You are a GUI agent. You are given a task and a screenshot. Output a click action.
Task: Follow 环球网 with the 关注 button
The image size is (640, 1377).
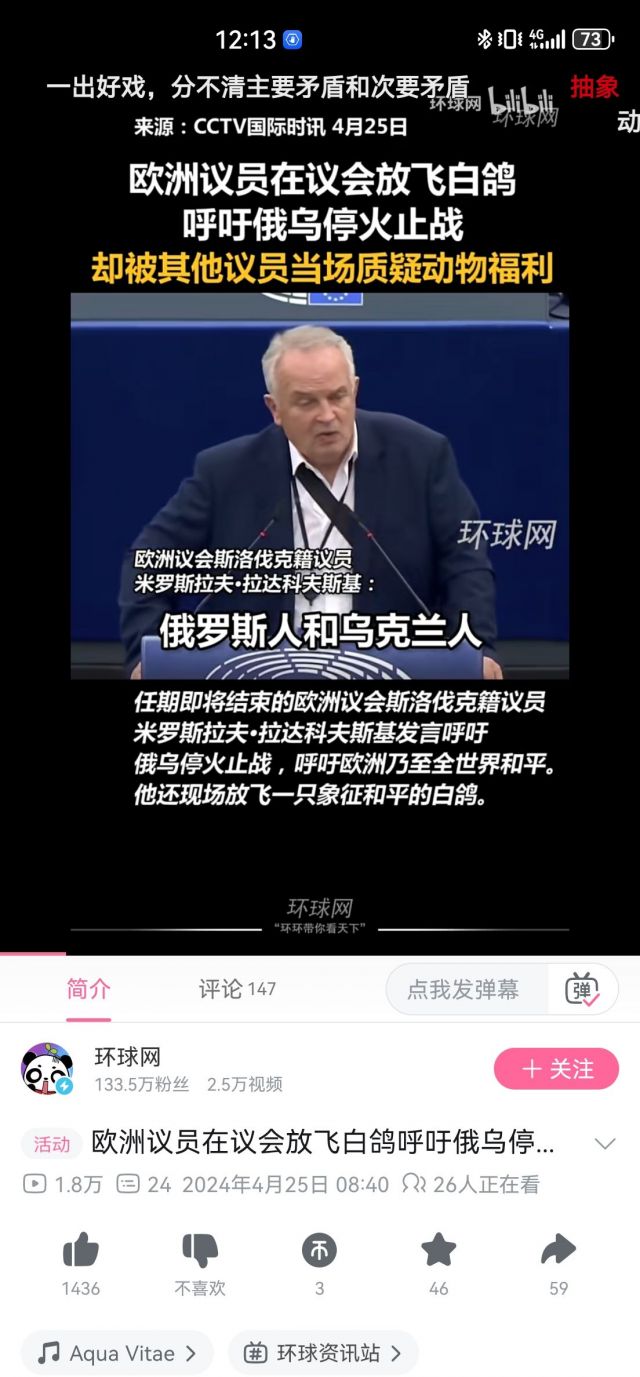[x=556, y=1069]
